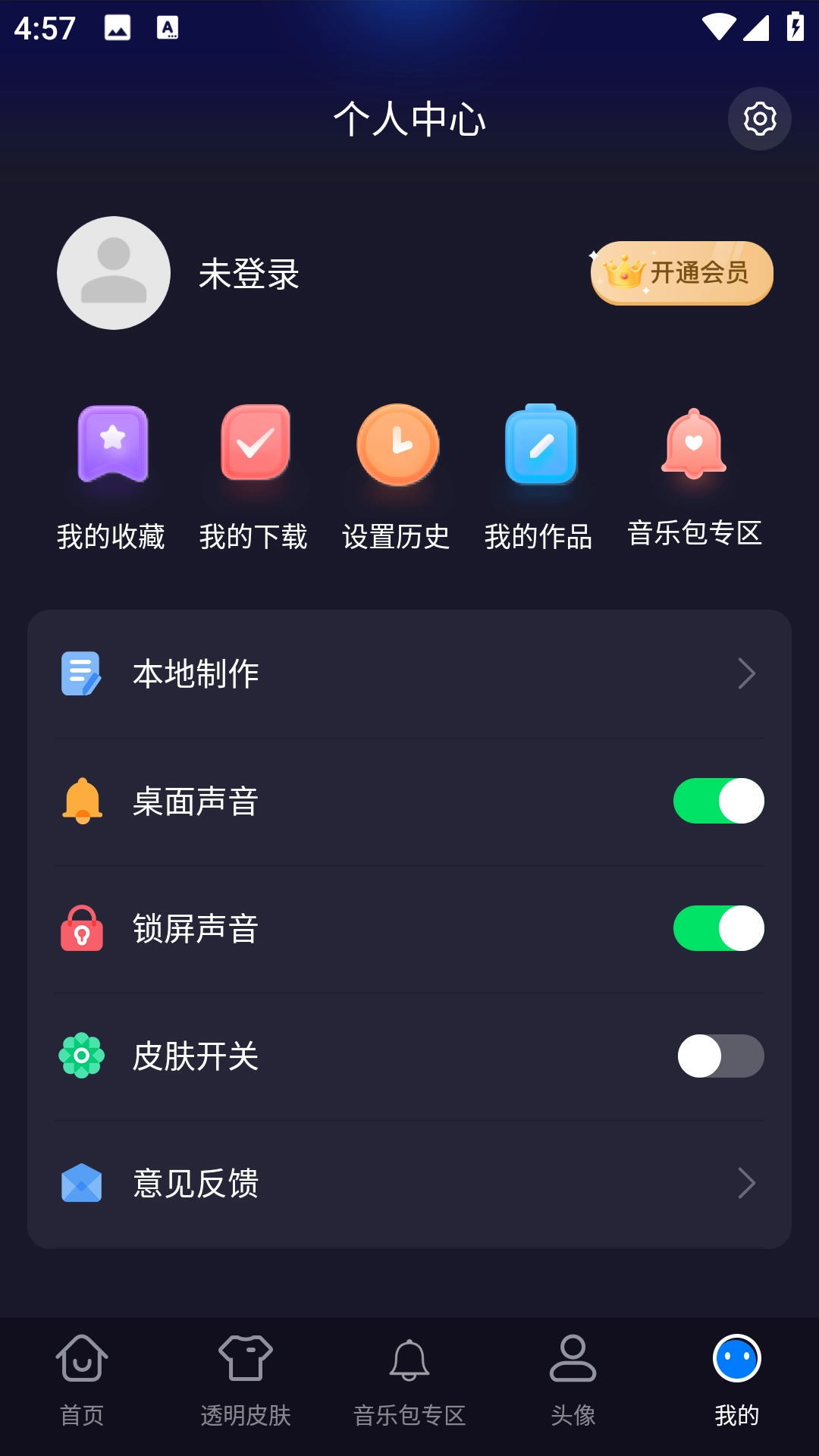Viewport: 819px width, 1456px height.
Task: Open 意见反馈 using the arrow
Action: click(748, 1185)
